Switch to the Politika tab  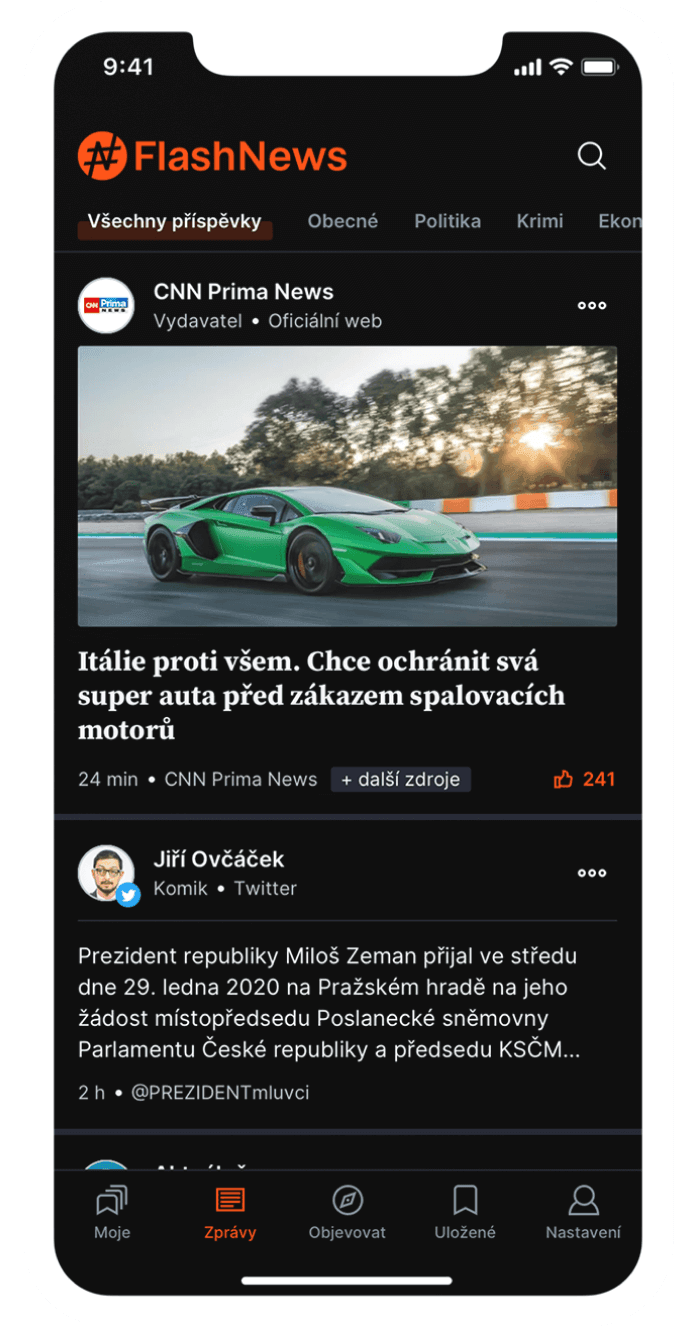[x=448, y=222]
